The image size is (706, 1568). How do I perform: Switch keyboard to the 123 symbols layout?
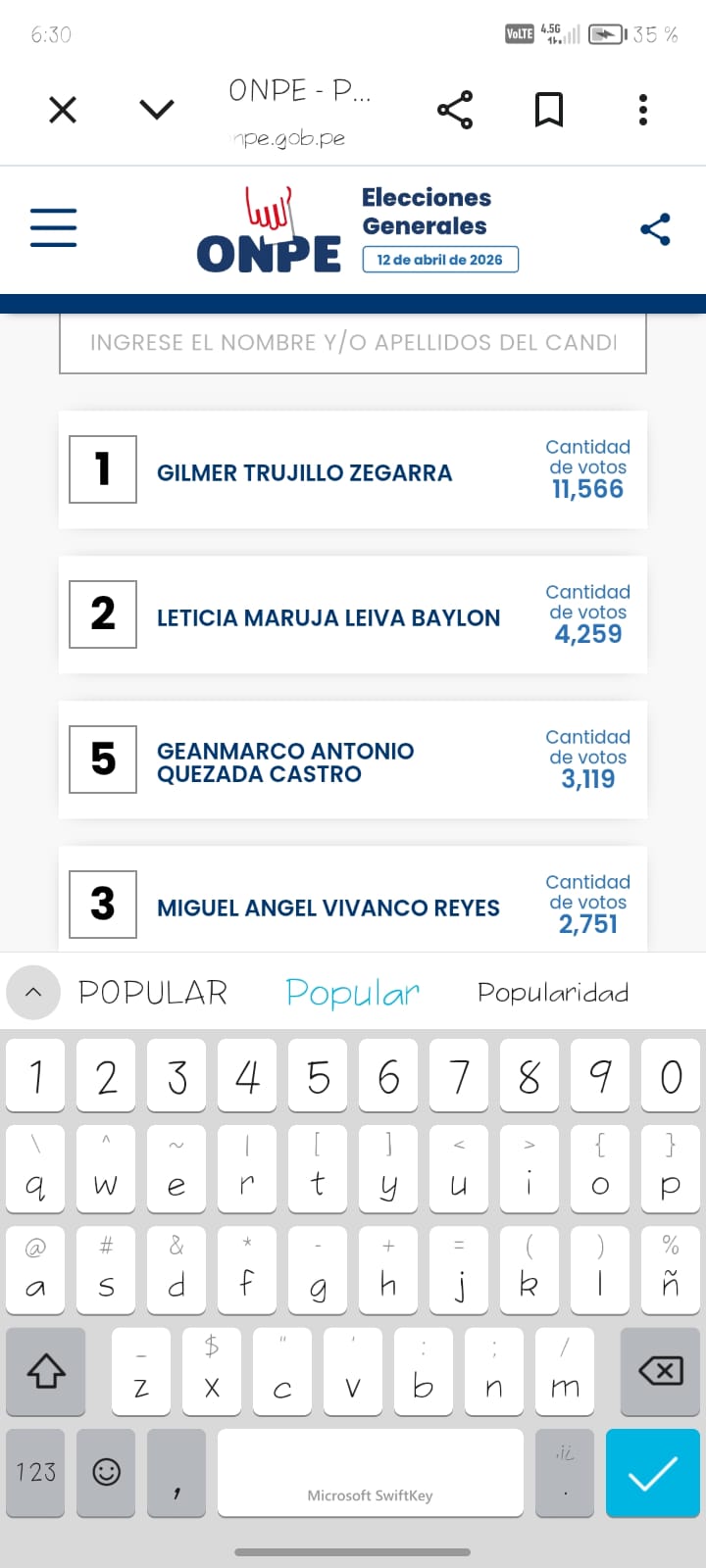click(x=35, y=1473)
